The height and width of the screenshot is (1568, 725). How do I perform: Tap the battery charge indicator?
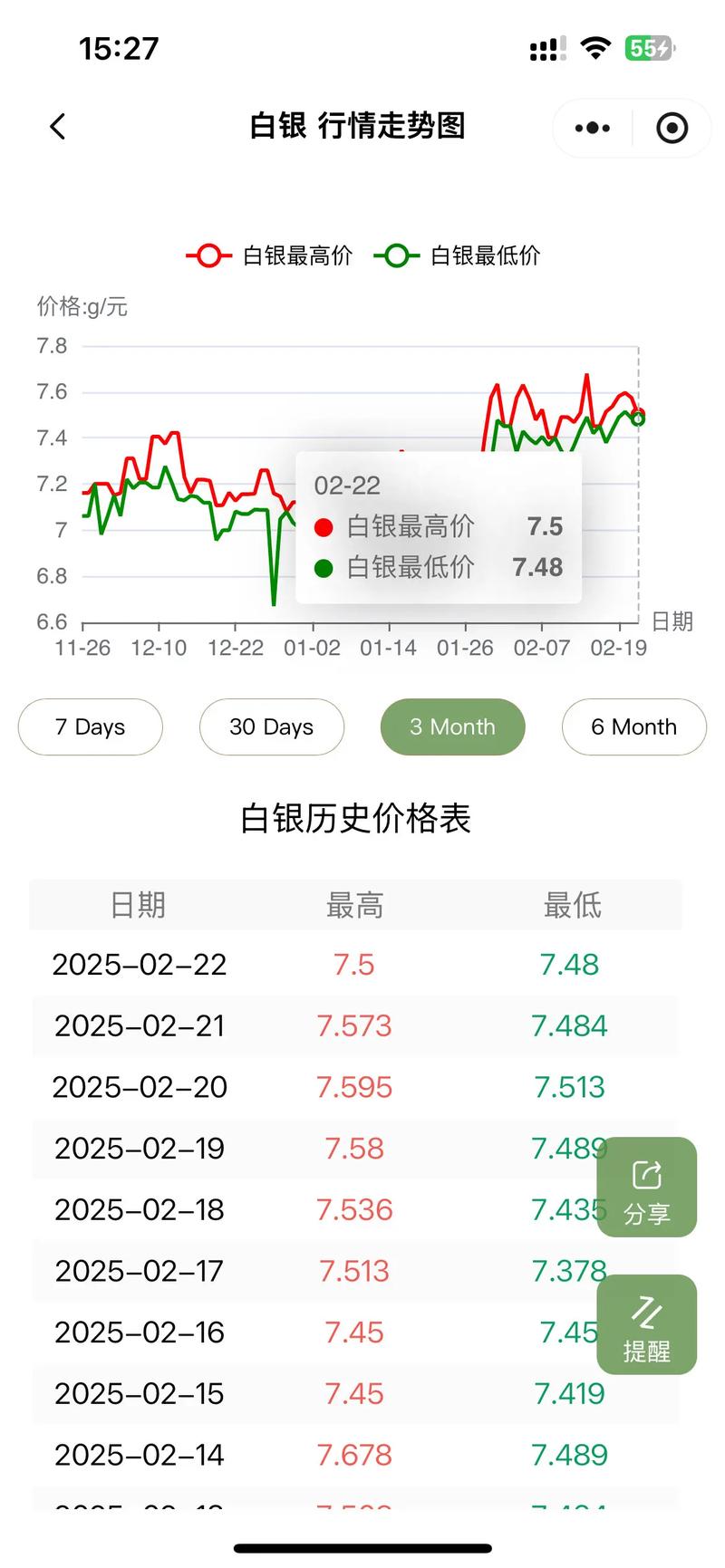[649, 48]
